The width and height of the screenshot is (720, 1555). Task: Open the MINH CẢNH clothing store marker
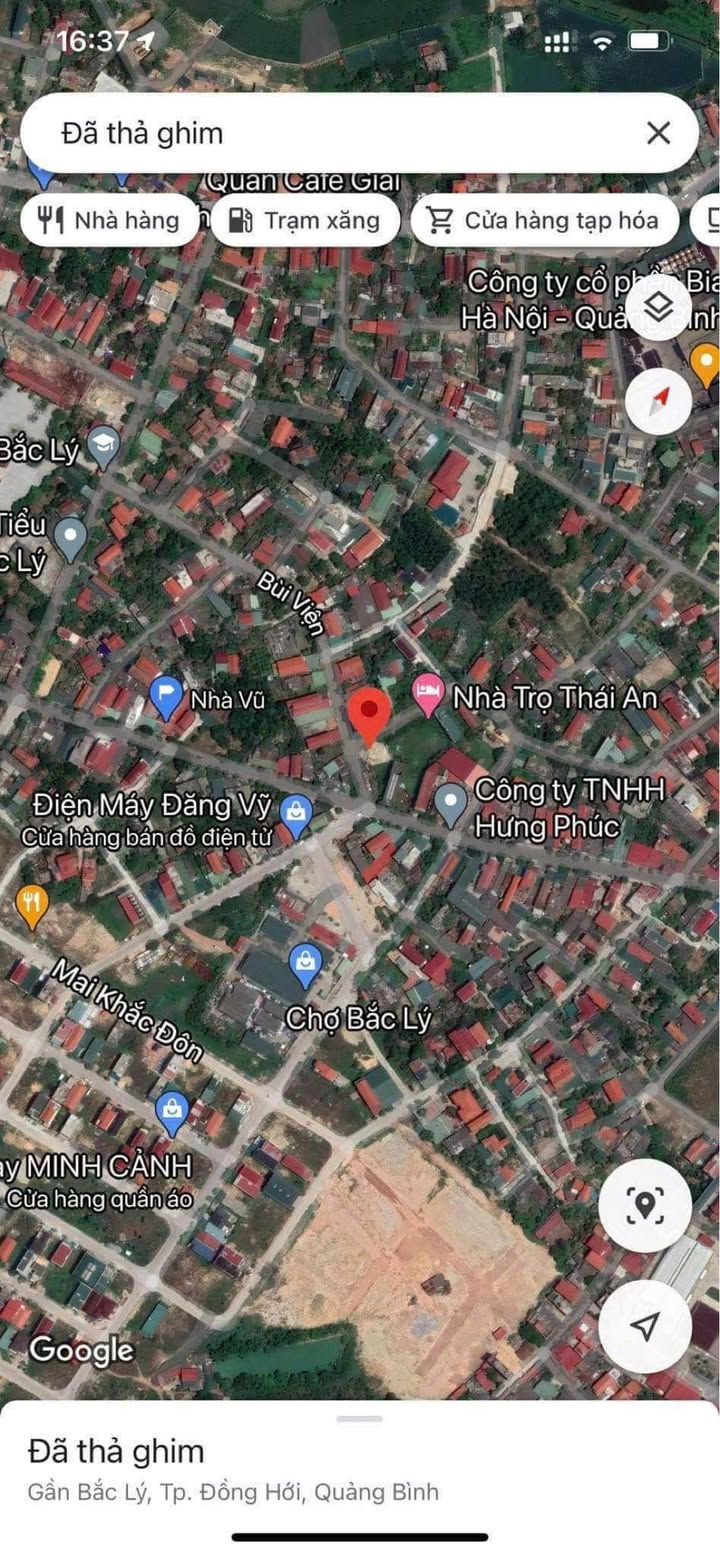pyautogui.click(x=173, y=1111)
